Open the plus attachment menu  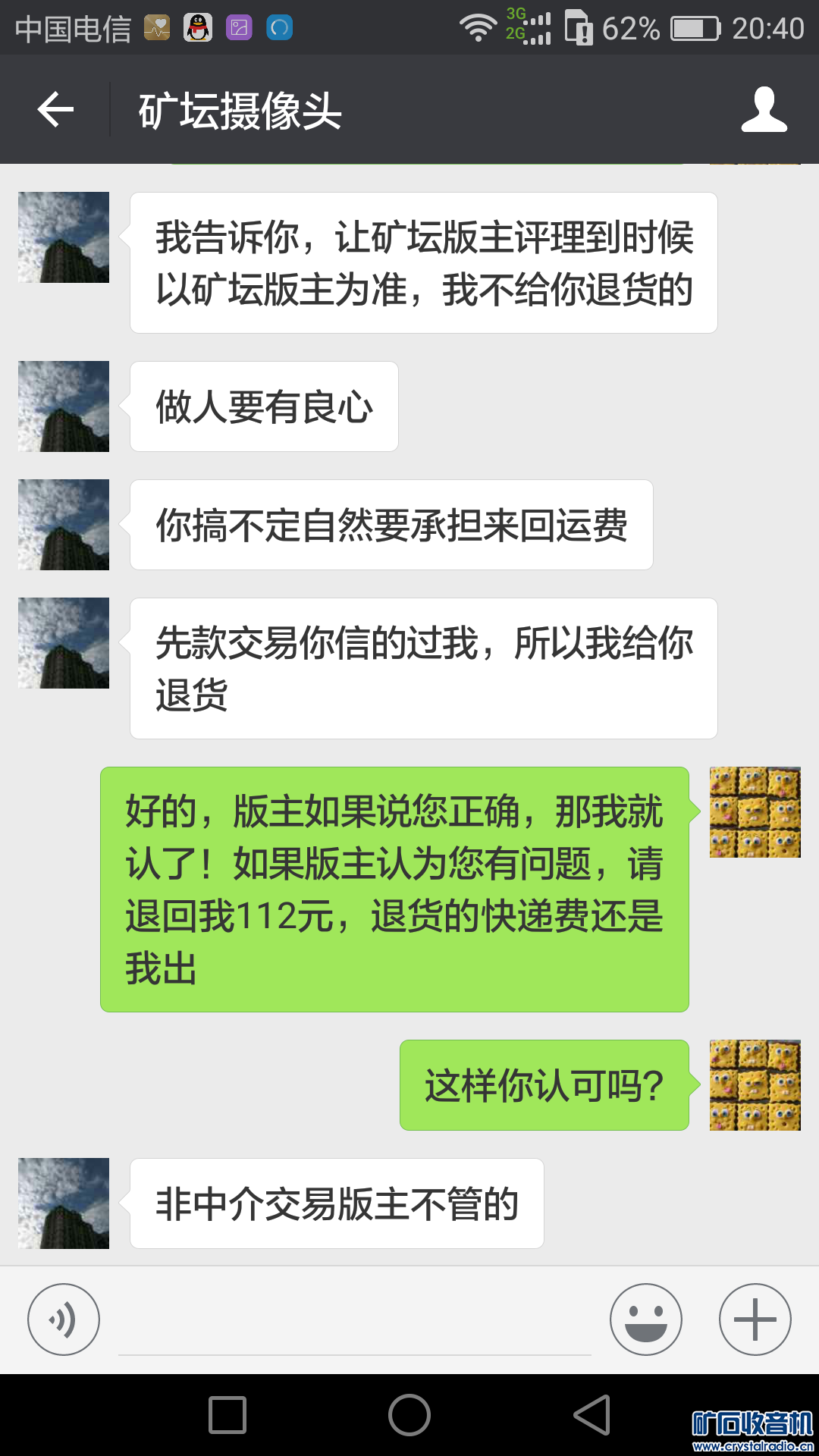(755, 1319)
